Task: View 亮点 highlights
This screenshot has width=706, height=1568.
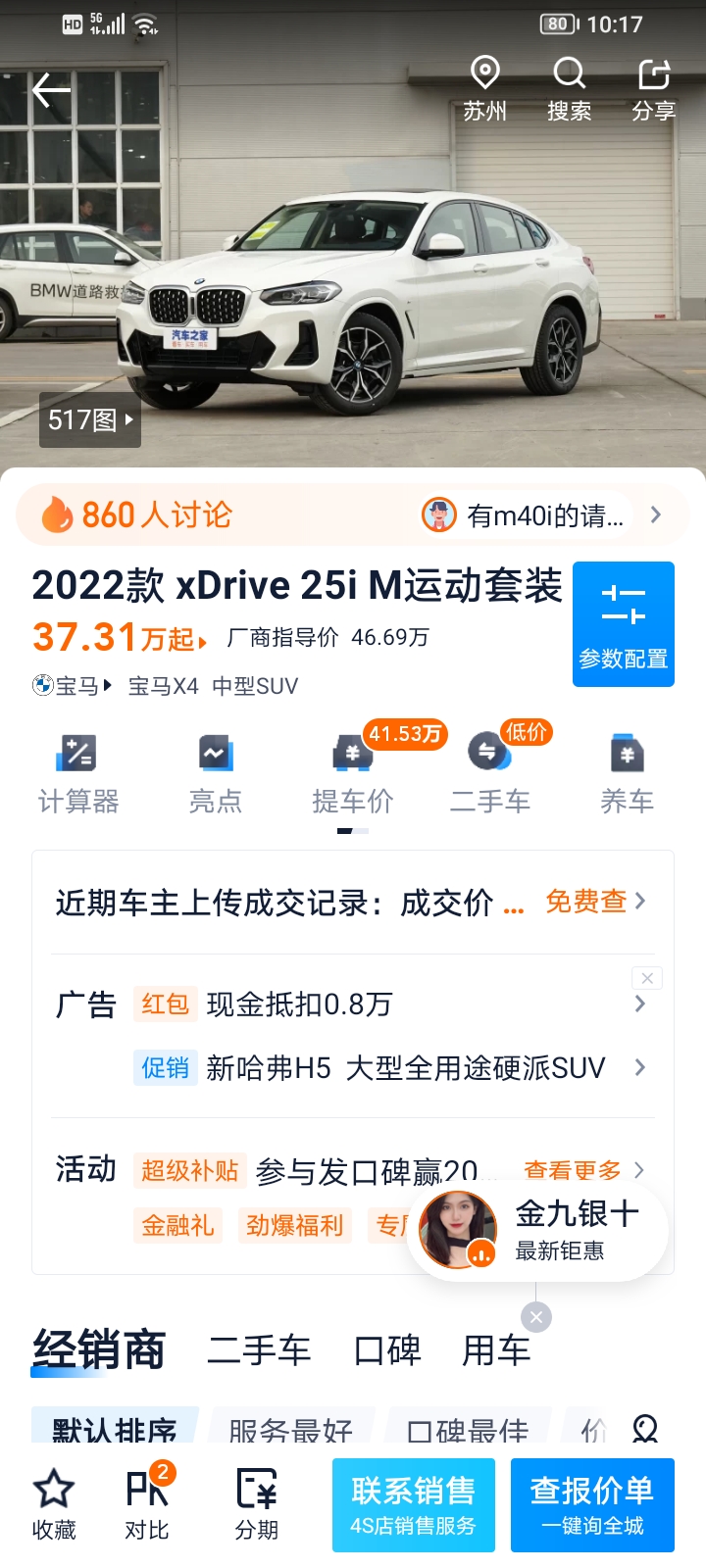Action: click(216, 774)
